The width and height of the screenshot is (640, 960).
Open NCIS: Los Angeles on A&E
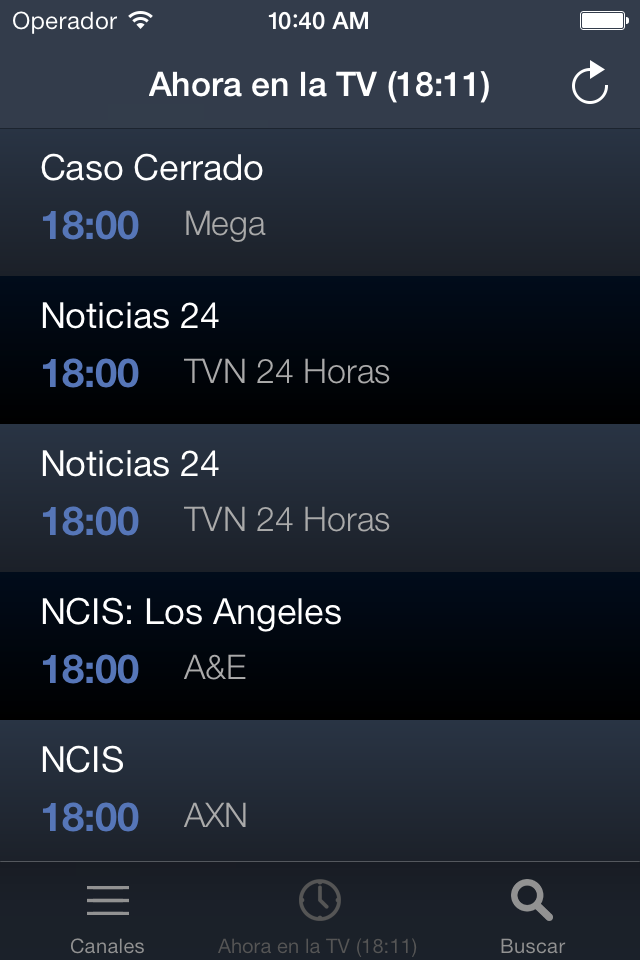(x=320, y=646)
